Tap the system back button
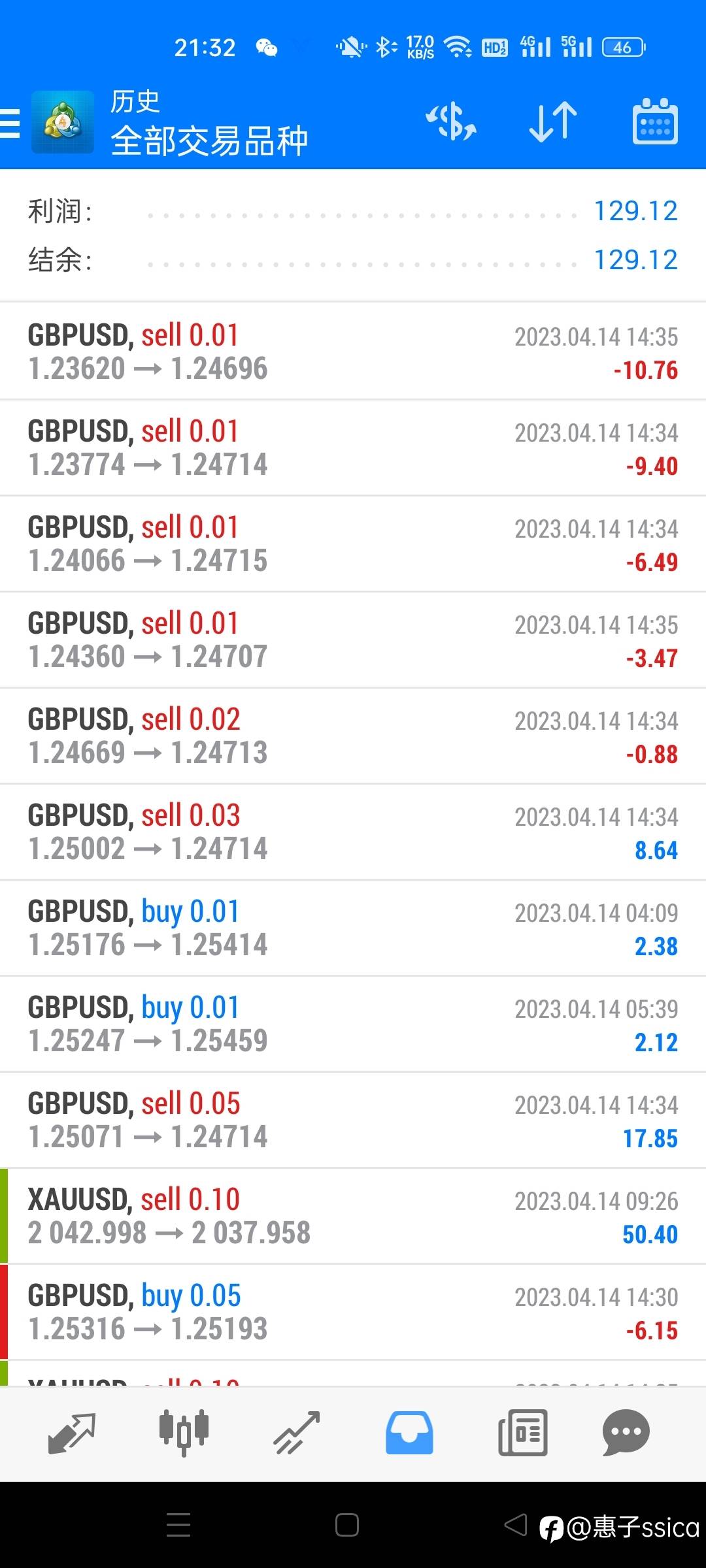This screenshot has width=706, height=1568. [516, 1525]
